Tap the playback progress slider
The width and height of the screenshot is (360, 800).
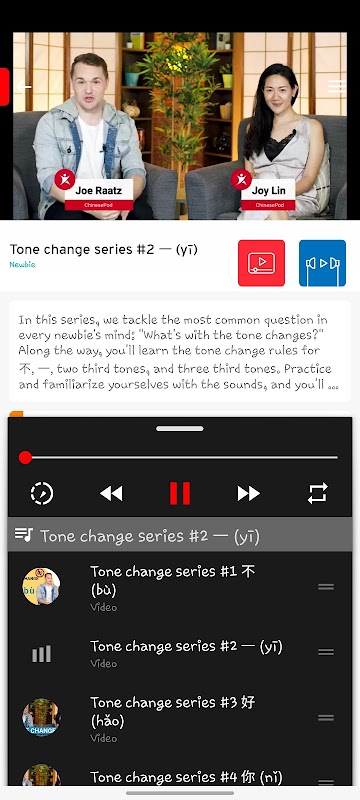179,457
